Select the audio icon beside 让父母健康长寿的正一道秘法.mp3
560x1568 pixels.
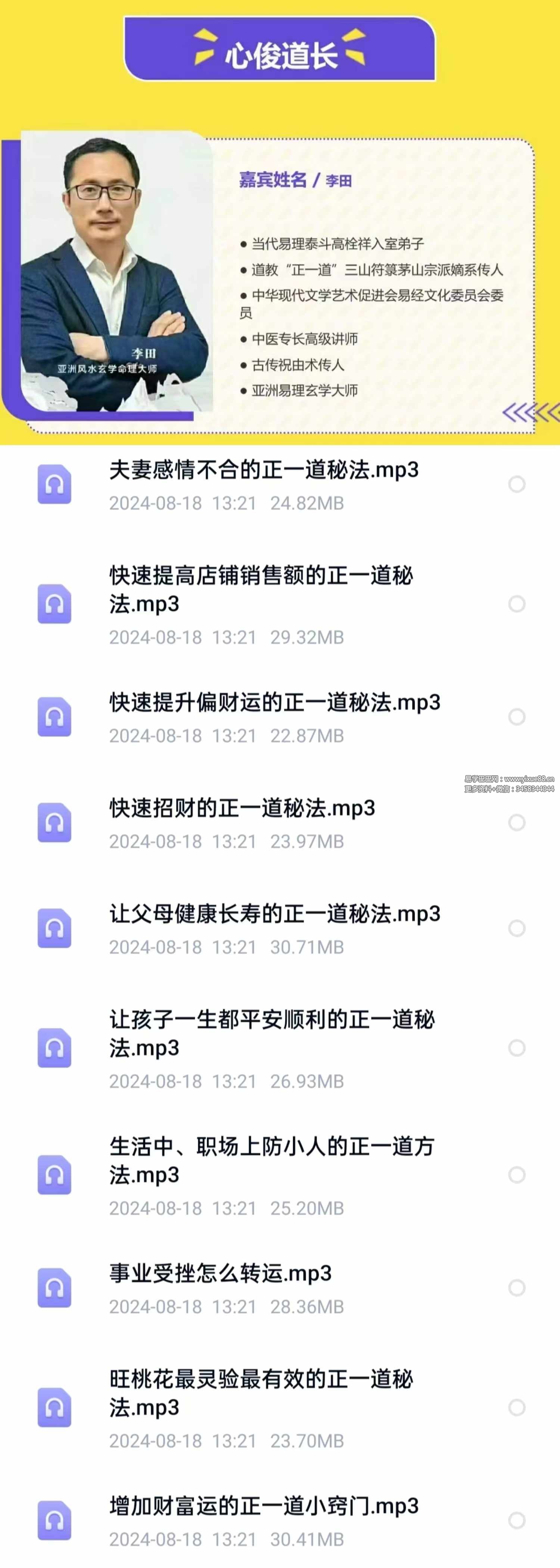[x=54, y=928]
